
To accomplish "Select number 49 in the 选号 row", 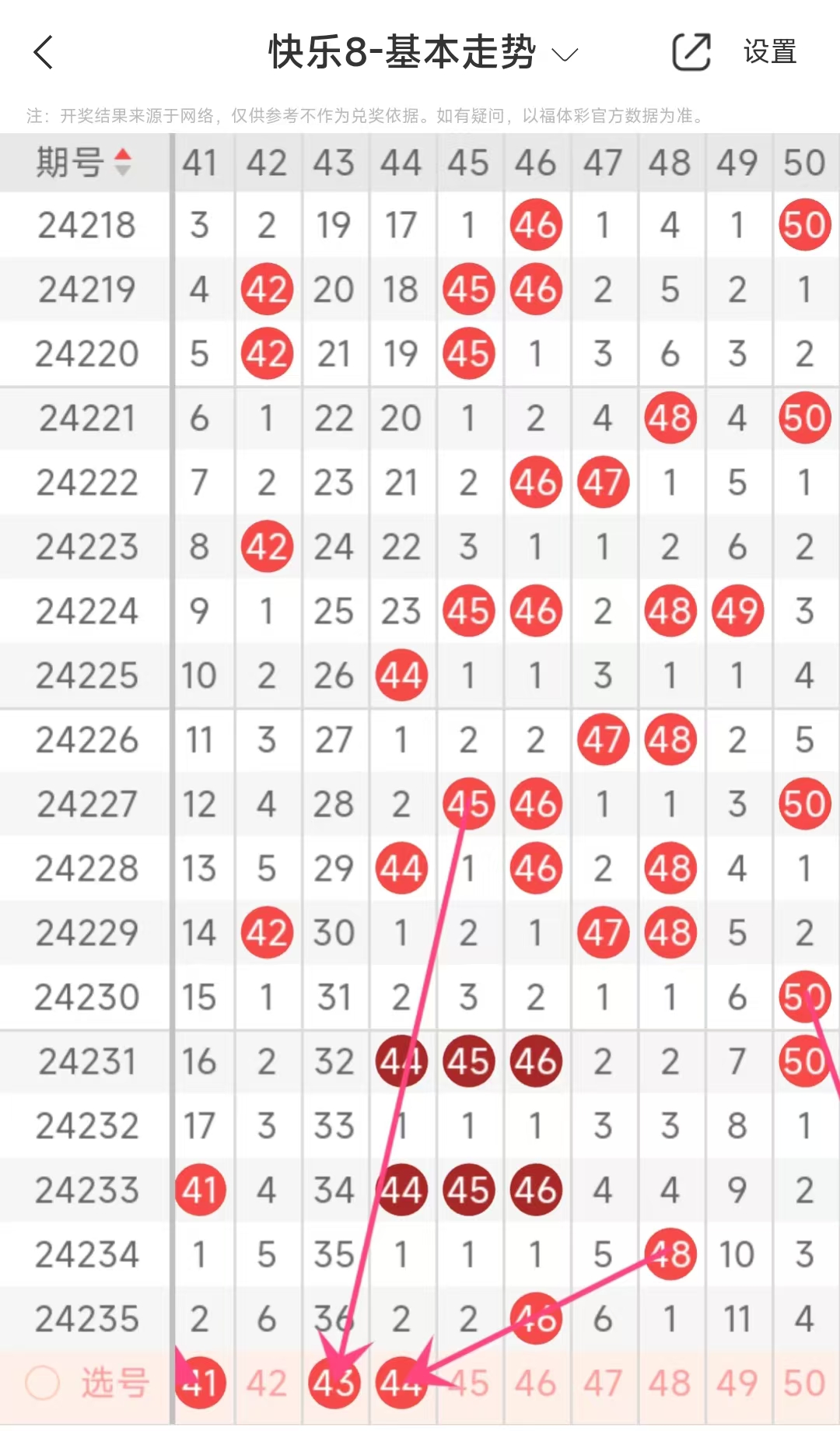I will 737,1384.
